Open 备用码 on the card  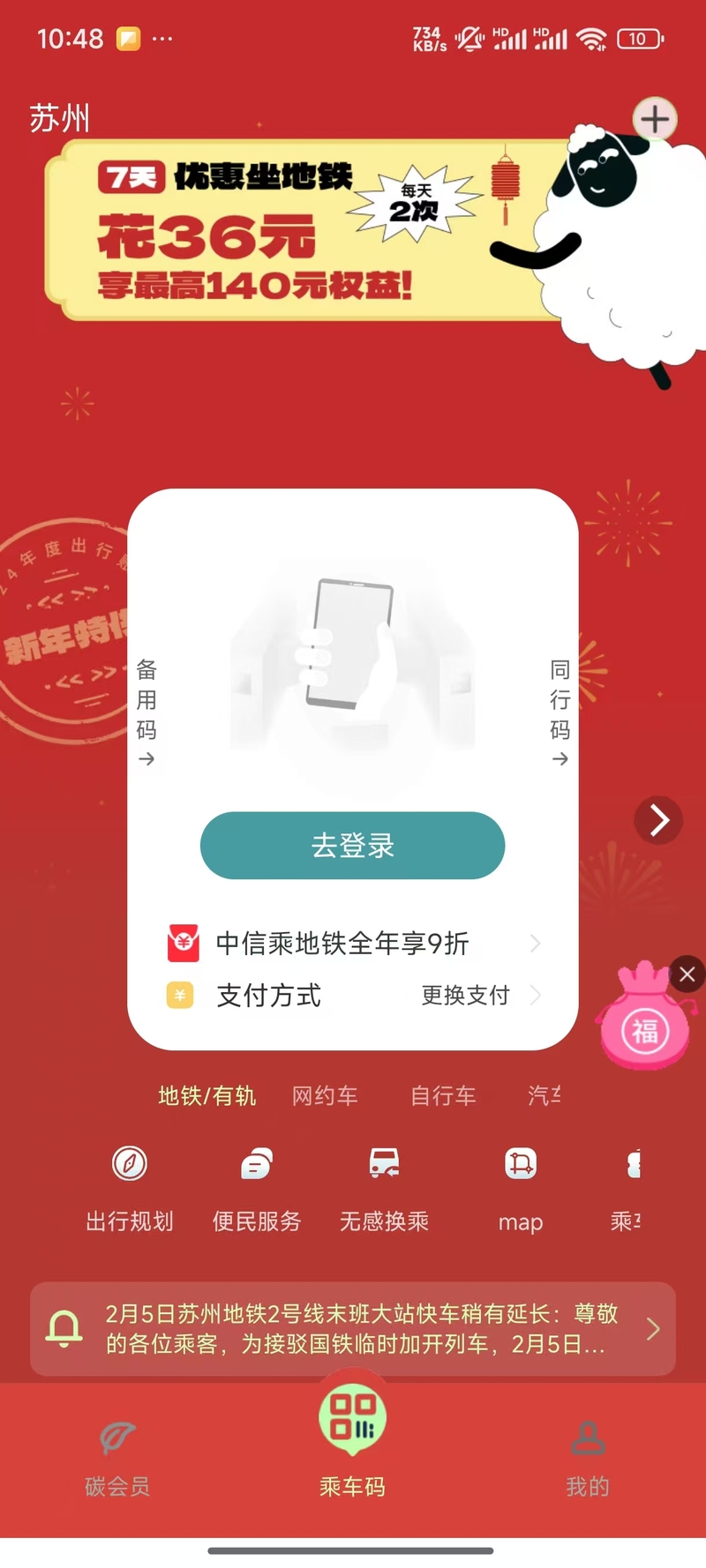146,712
